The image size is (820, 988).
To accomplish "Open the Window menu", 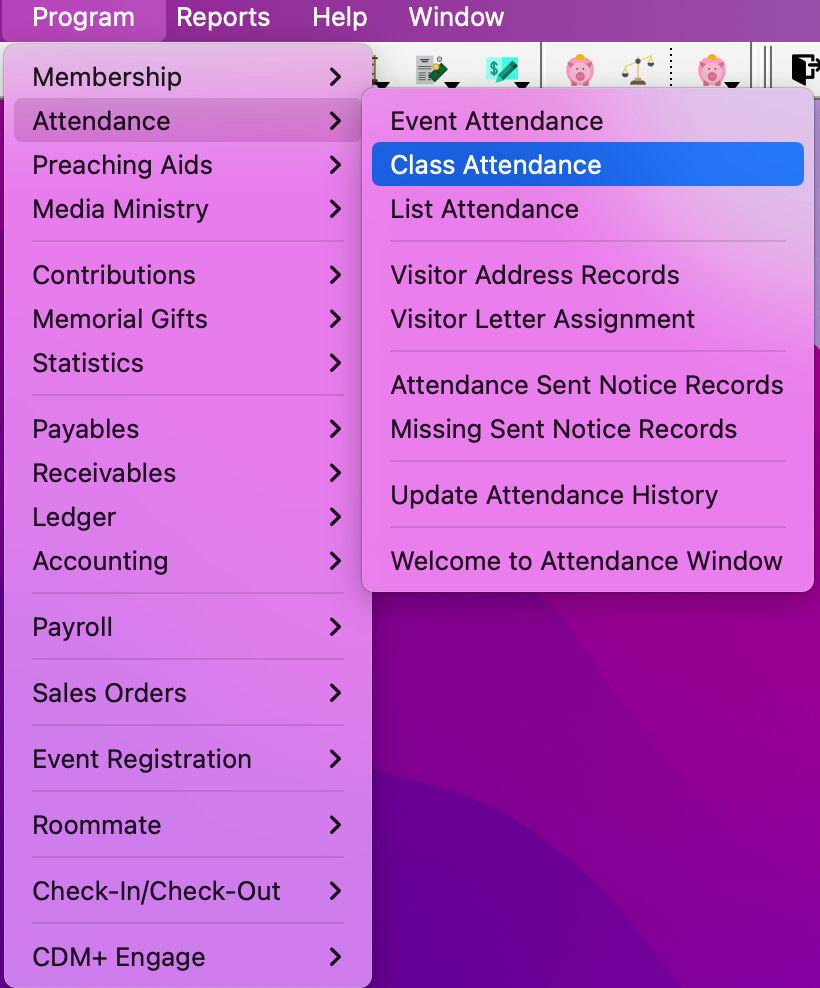I will tap(456, 17).
